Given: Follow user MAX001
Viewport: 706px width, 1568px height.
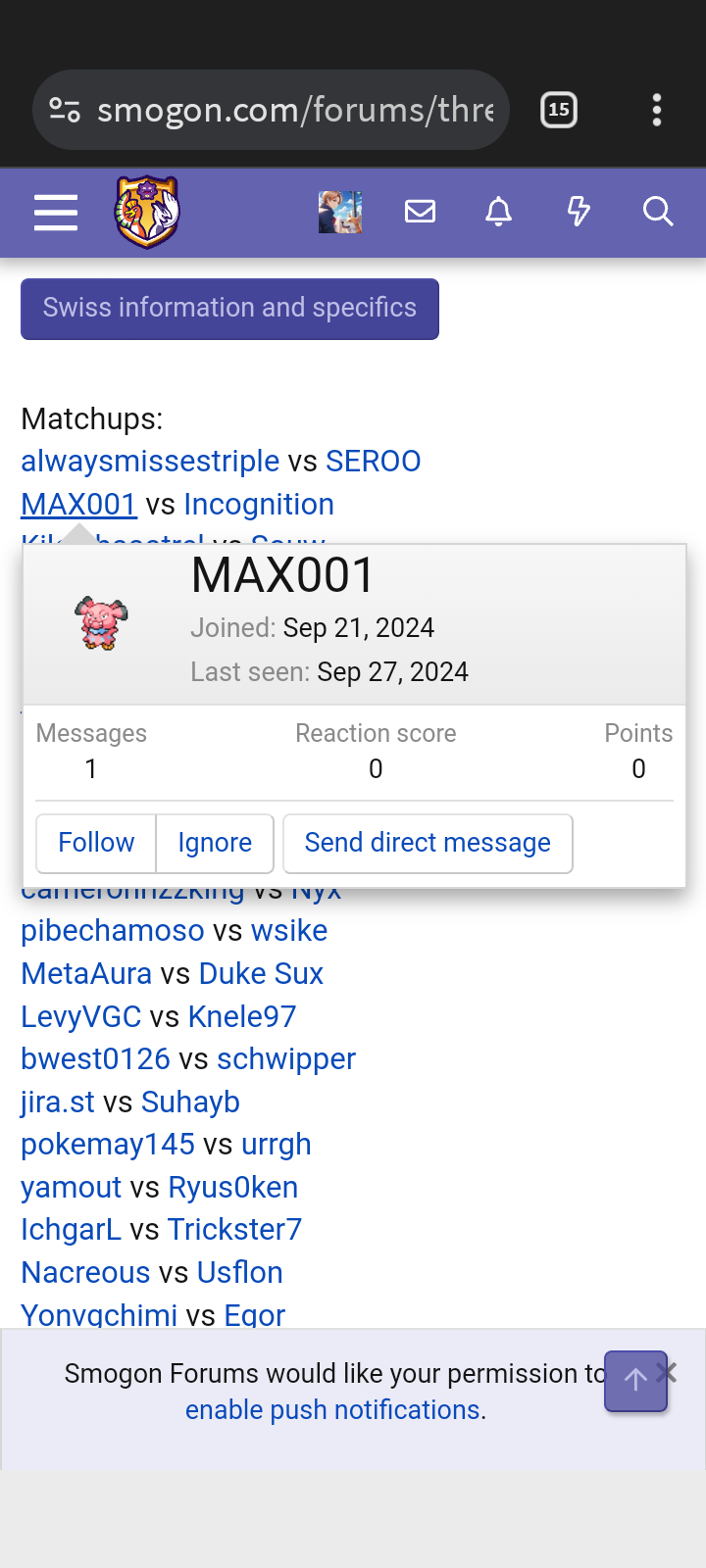Looking at the screenshot, I should coord(96,843).
